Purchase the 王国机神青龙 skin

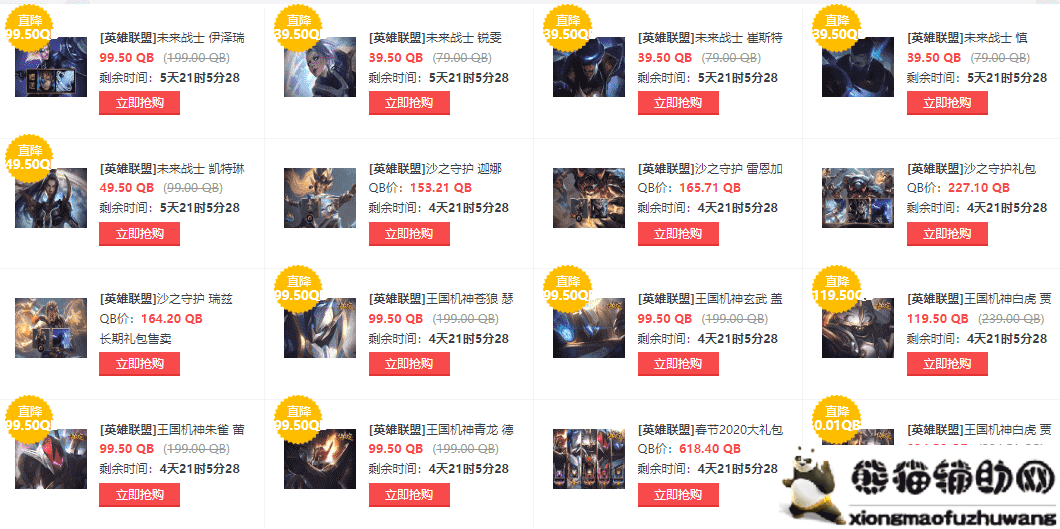click(409, 494)
